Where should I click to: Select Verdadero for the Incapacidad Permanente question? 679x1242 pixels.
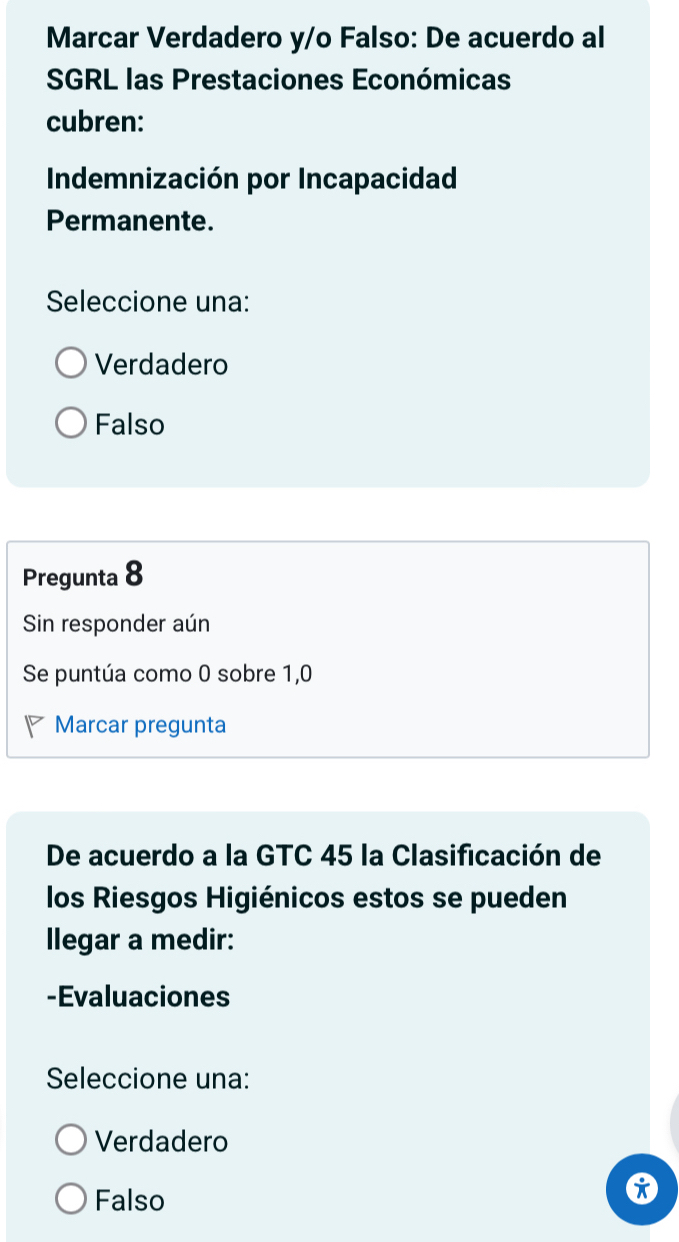tap(71, 365)
